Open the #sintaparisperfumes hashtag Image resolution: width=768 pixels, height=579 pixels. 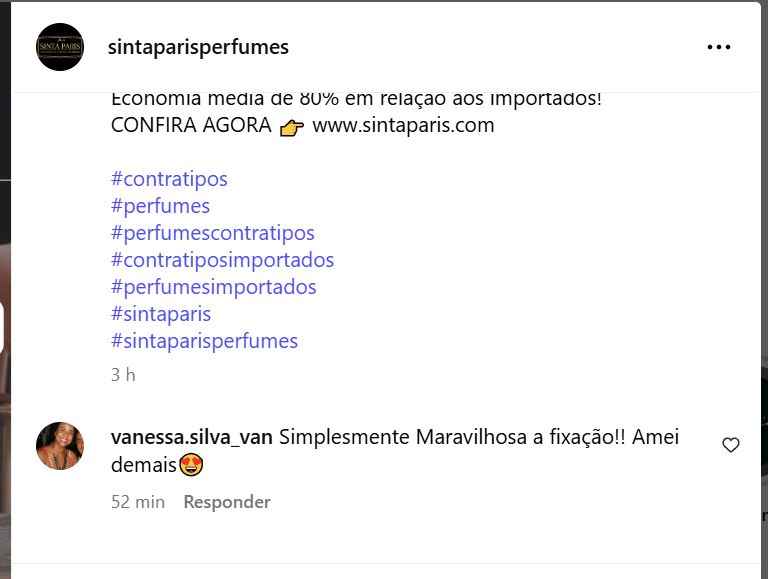(204, 341)
